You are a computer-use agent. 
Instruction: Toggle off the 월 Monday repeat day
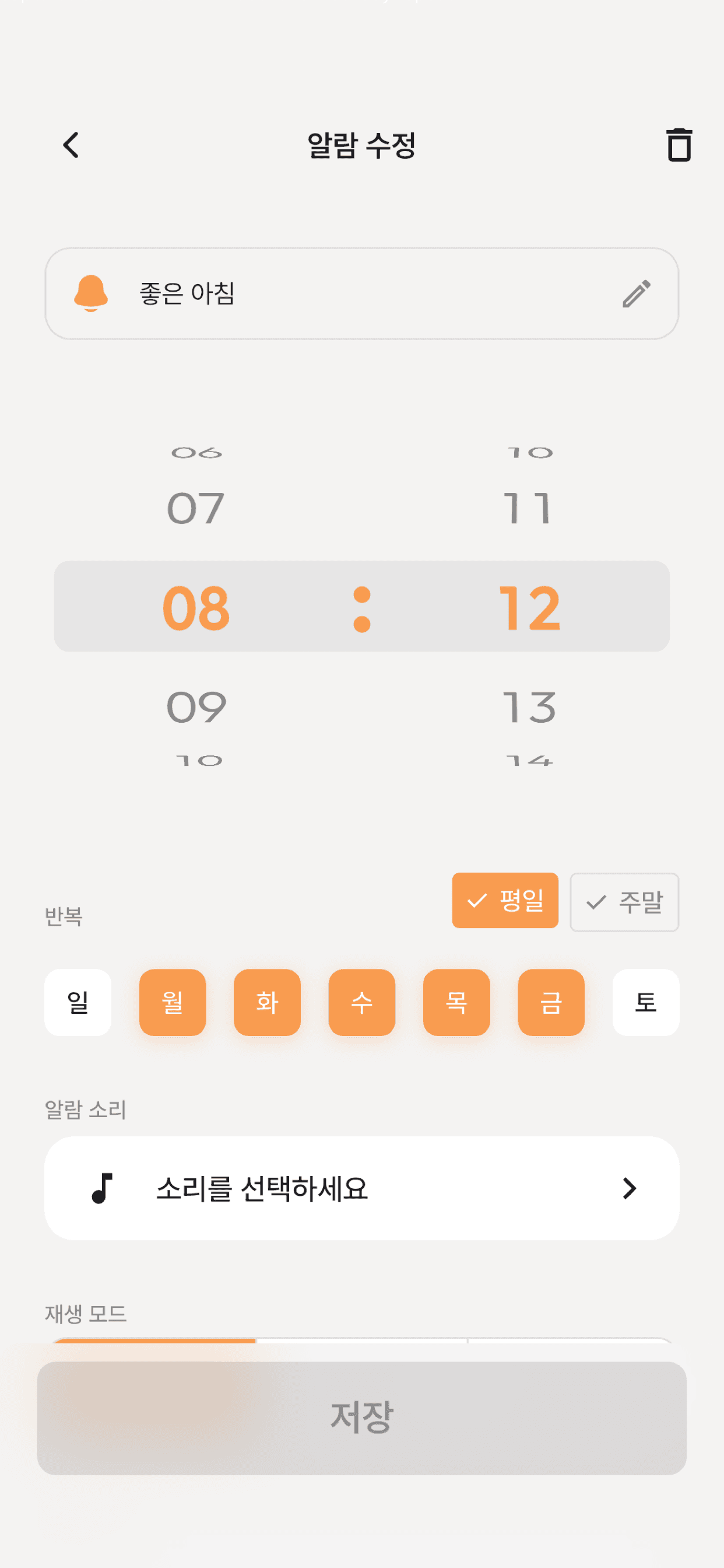click(x=172, y=1003)
